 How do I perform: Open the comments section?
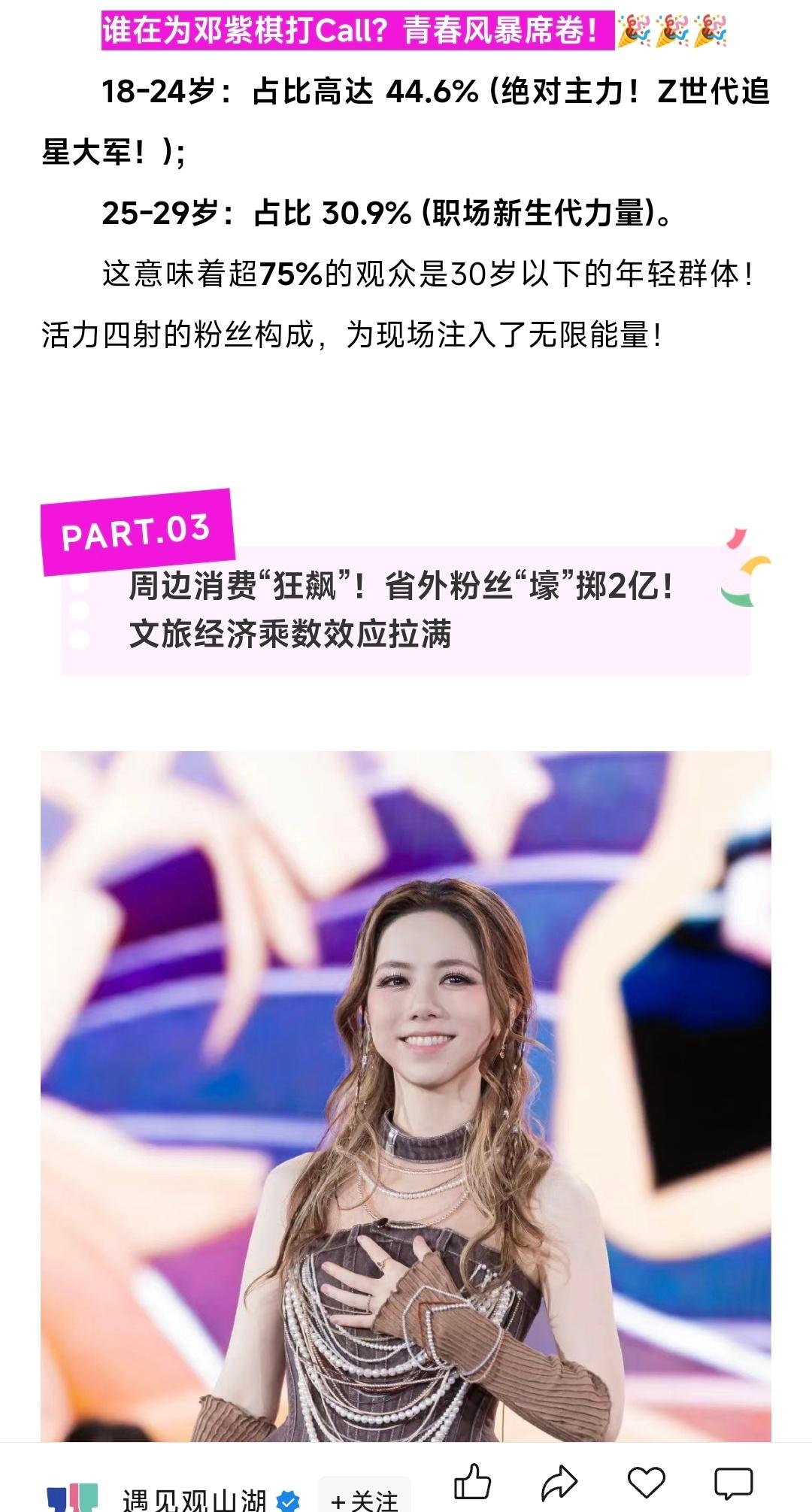tap(733, 1483)
